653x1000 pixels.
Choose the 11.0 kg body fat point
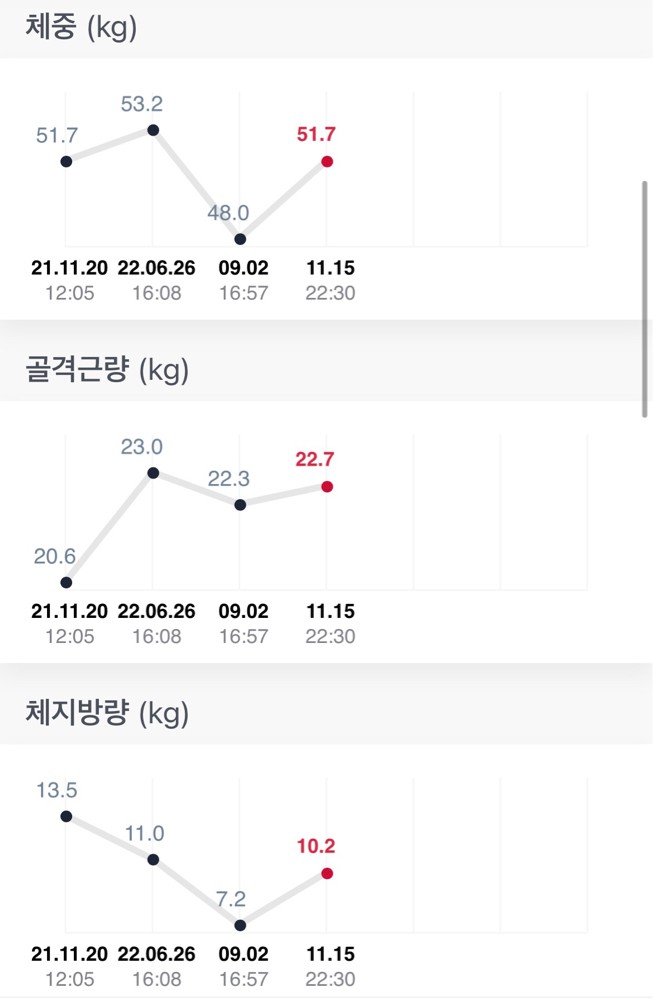coord(153,859)
